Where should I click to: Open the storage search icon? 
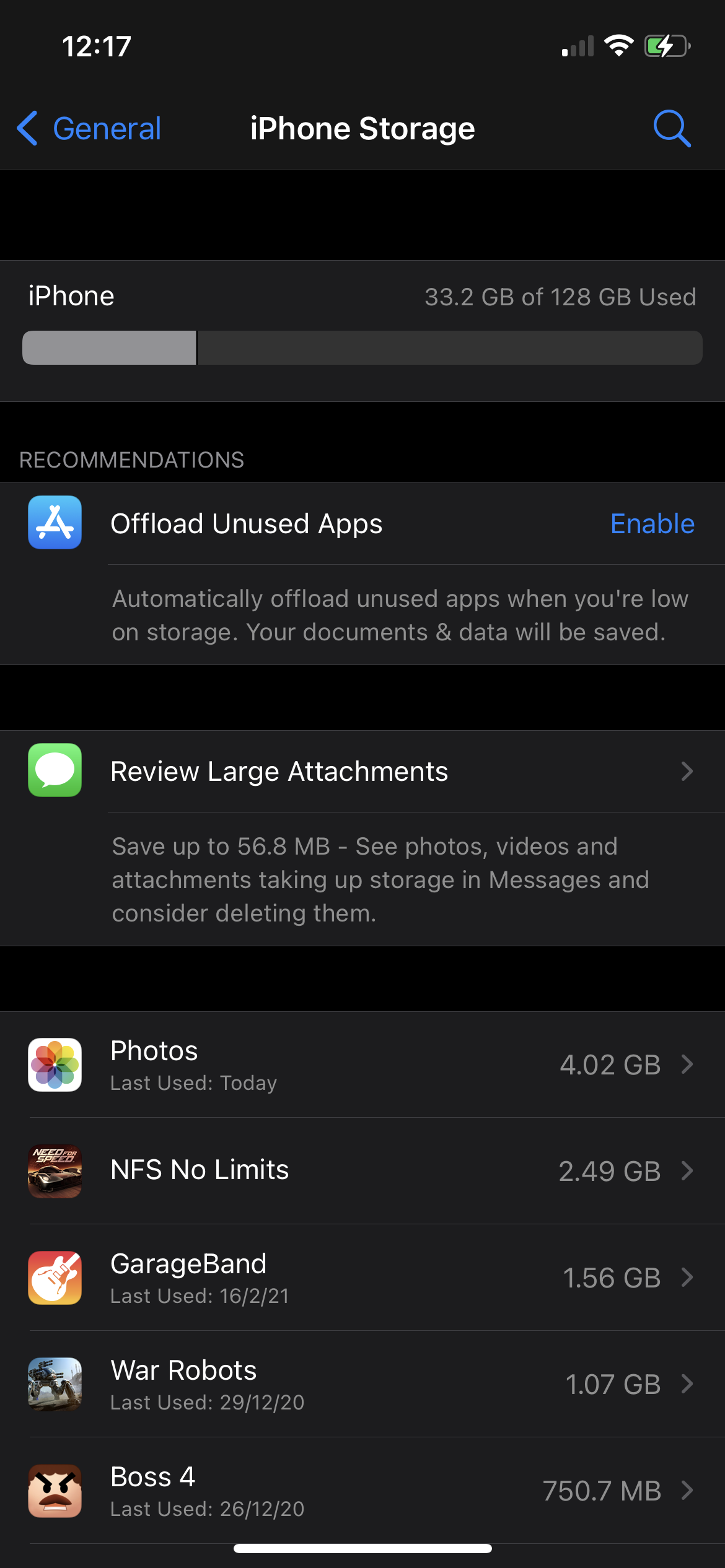672,129
